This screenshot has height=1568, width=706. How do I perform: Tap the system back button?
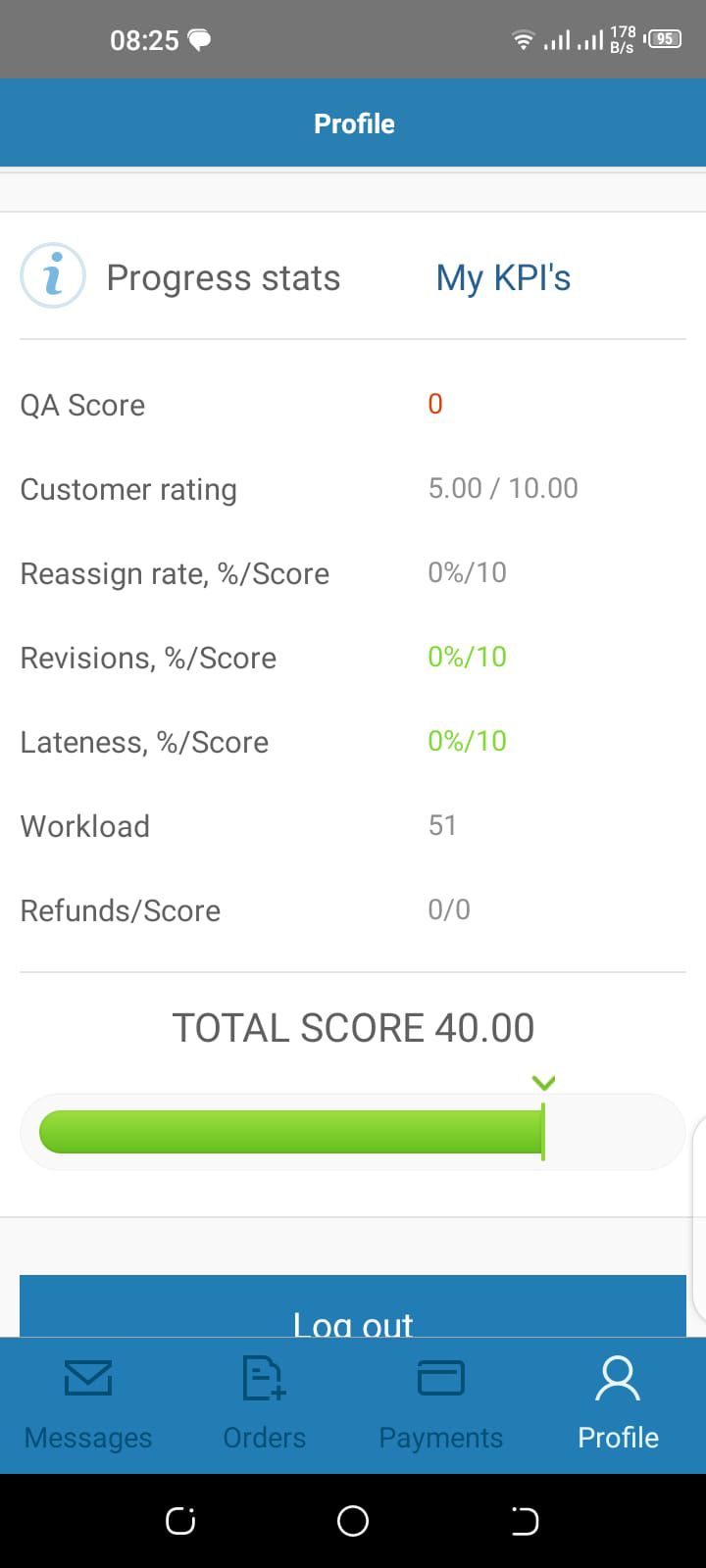click(525, 1521)
